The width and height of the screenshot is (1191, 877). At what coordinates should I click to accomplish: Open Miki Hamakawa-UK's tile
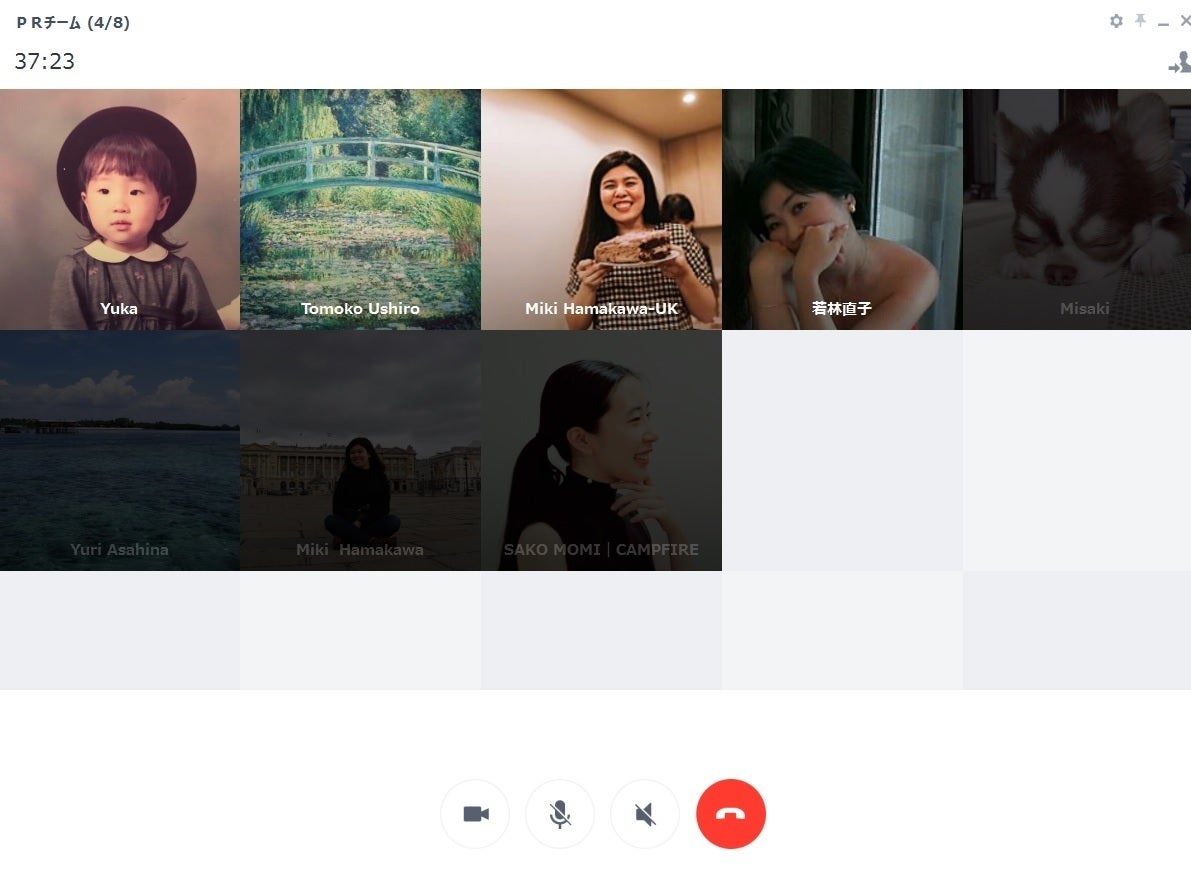(x=601, y=210)
